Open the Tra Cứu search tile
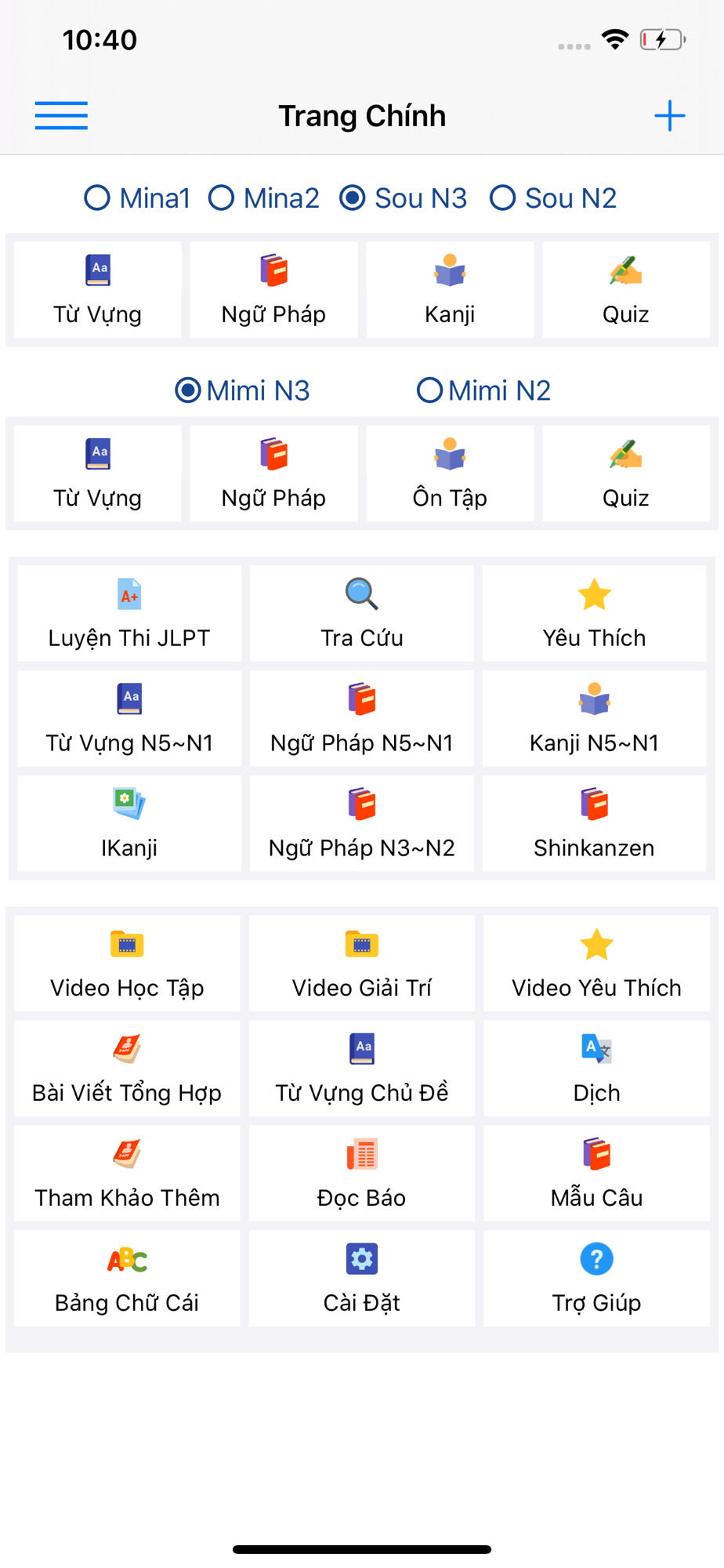Image resolution: width=724 pixels, height=1568 pixels. coord(362,614)
